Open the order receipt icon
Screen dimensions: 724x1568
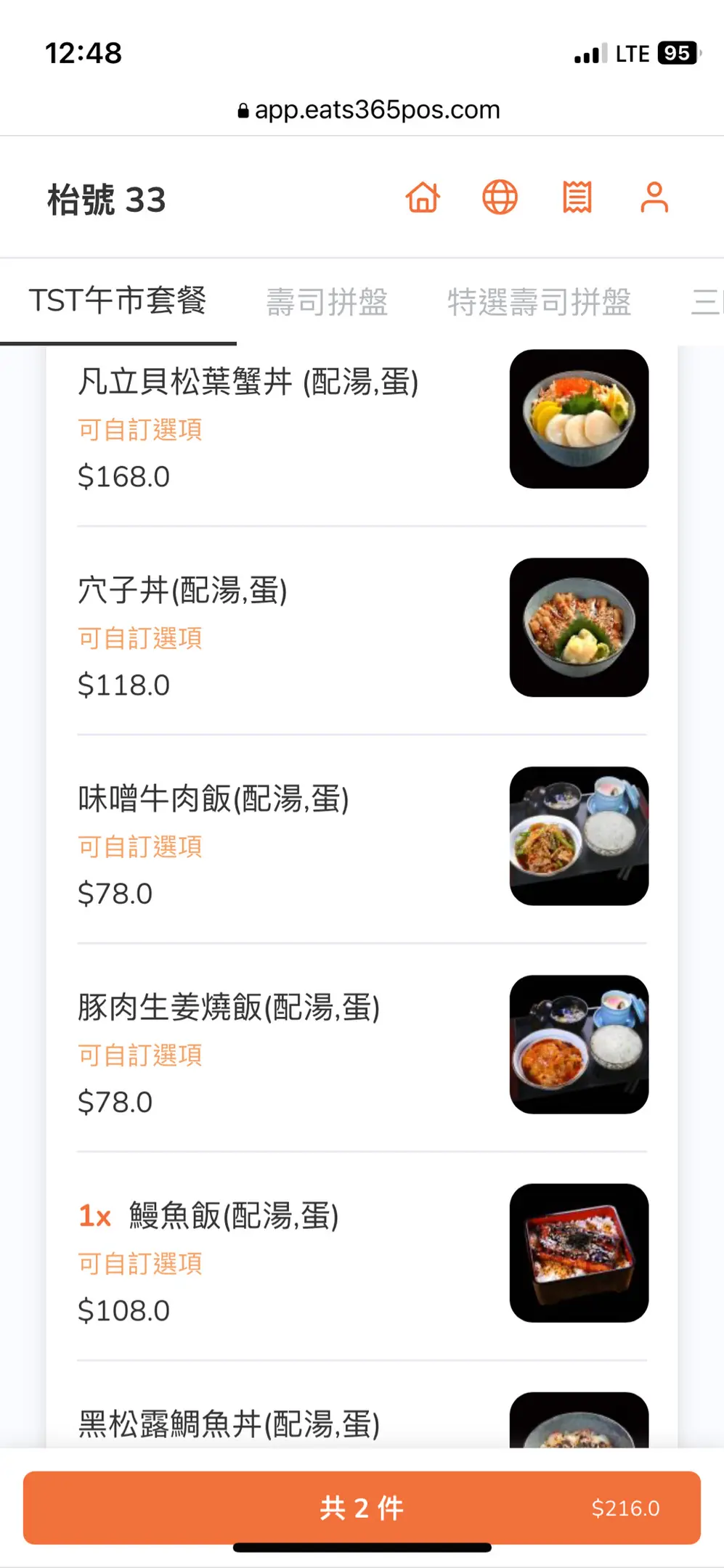click(577, 197)
